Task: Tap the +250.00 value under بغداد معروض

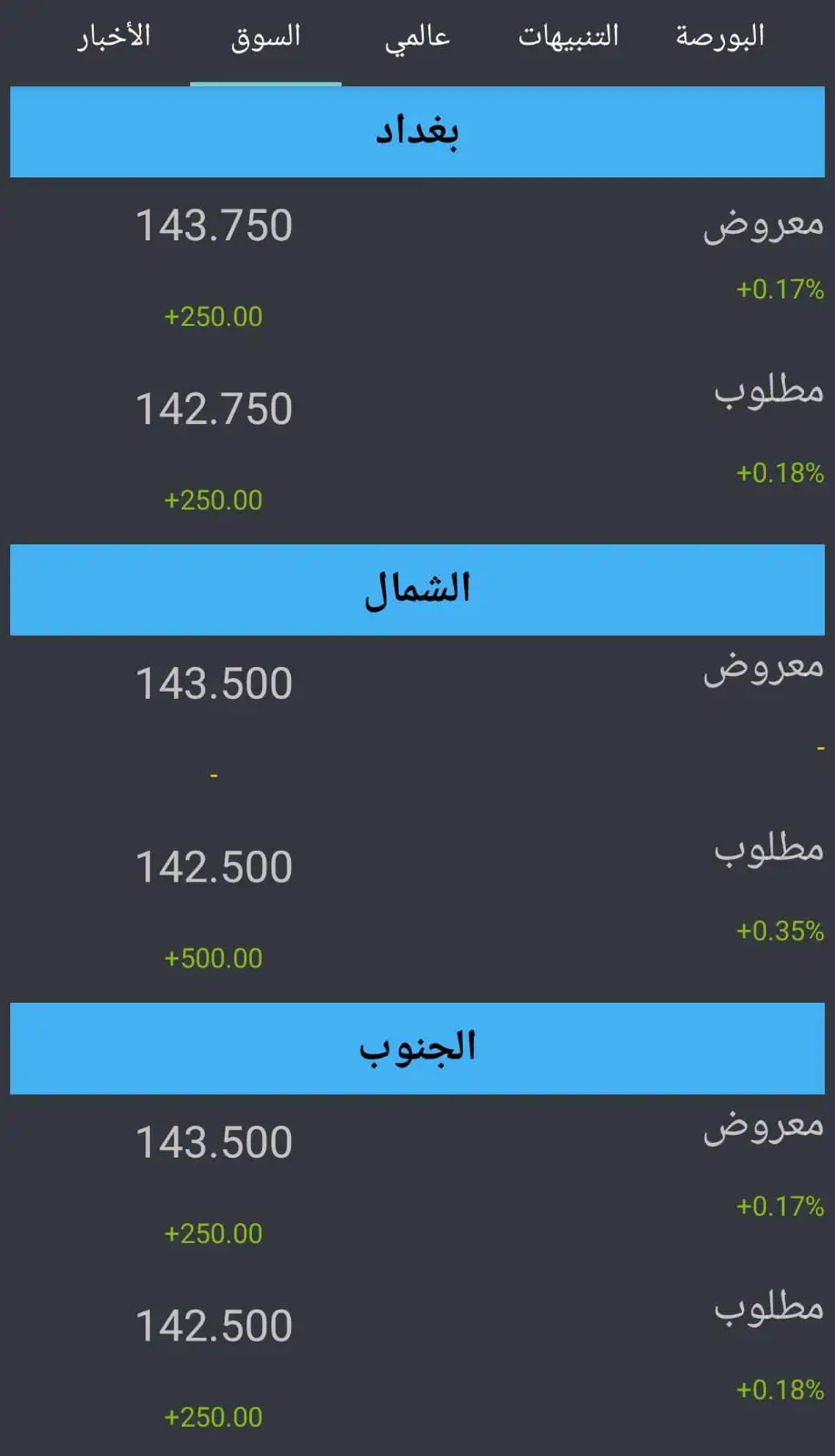Action: coord(214,318)
